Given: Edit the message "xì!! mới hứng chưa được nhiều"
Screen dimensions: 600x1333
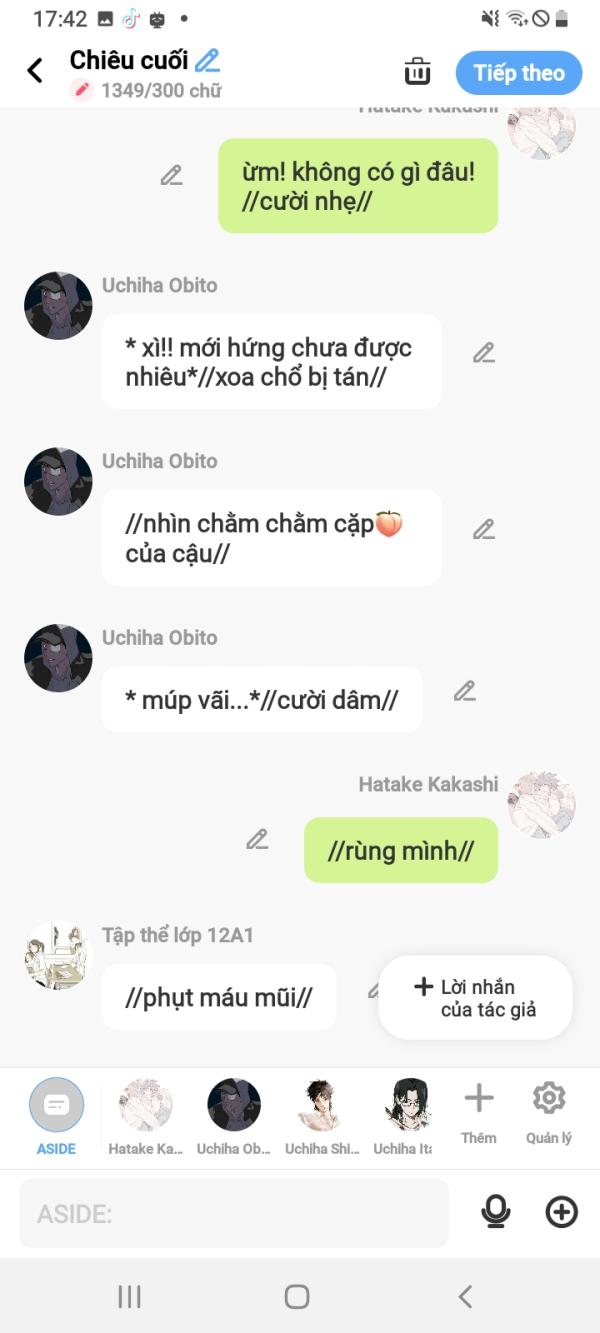Looking at the screenshot, I should 484,353.
